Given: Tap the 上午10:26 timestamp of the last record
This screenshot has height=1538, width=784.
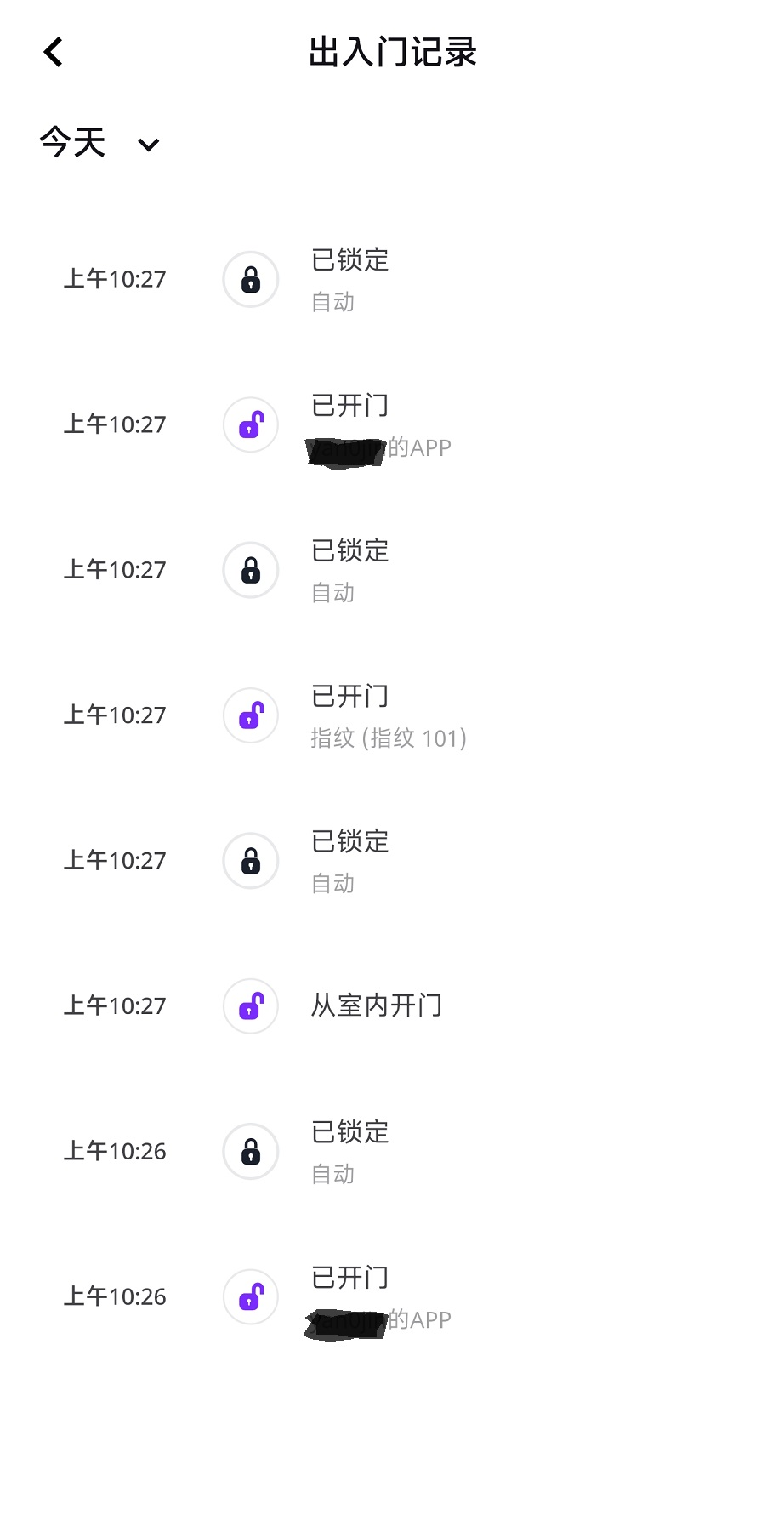Looking at the screenshot, I should [x=114, y=1296].
